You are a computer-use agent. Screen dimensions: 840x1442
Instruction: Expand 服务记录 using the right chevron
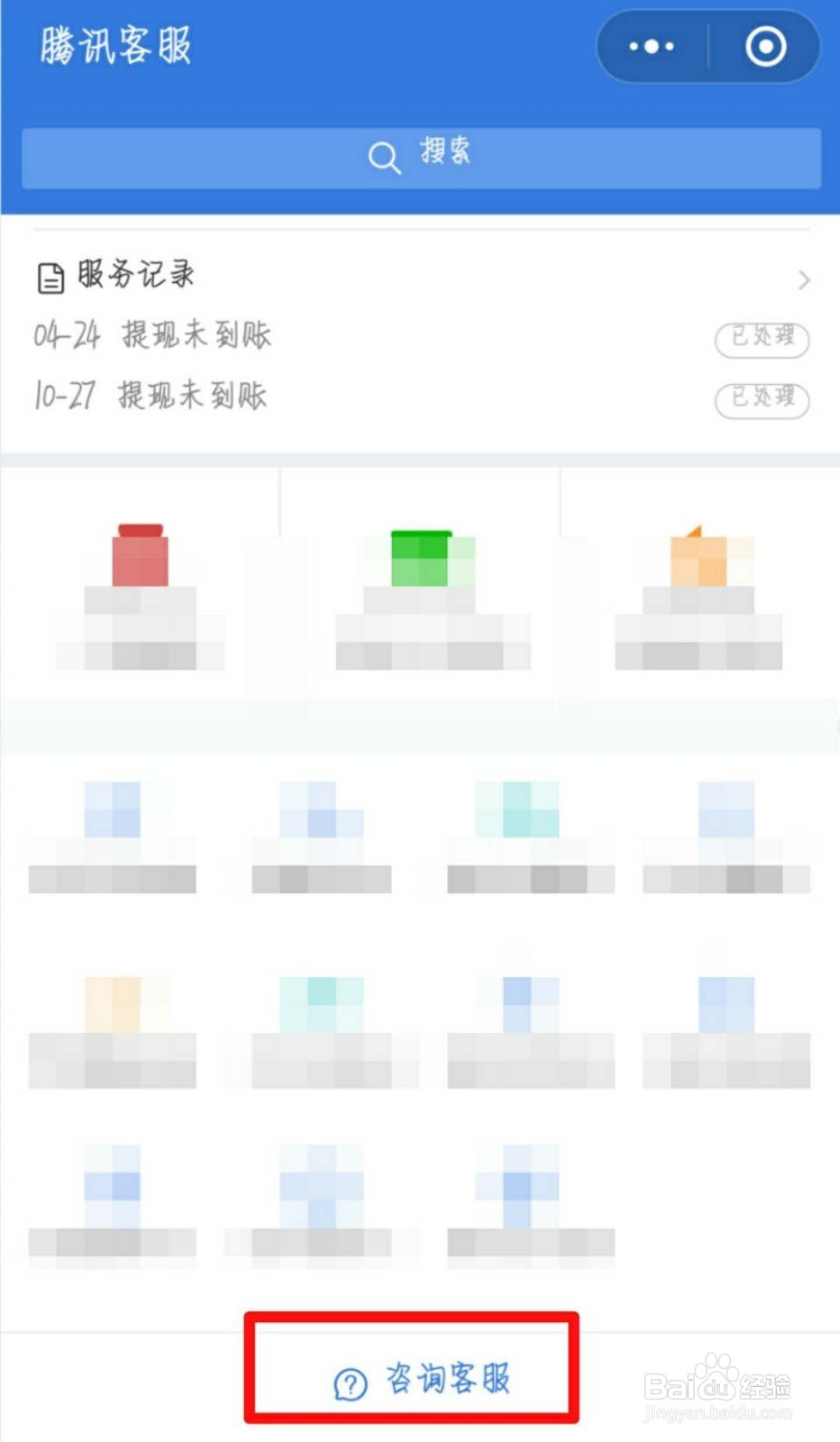coord(803,279)
